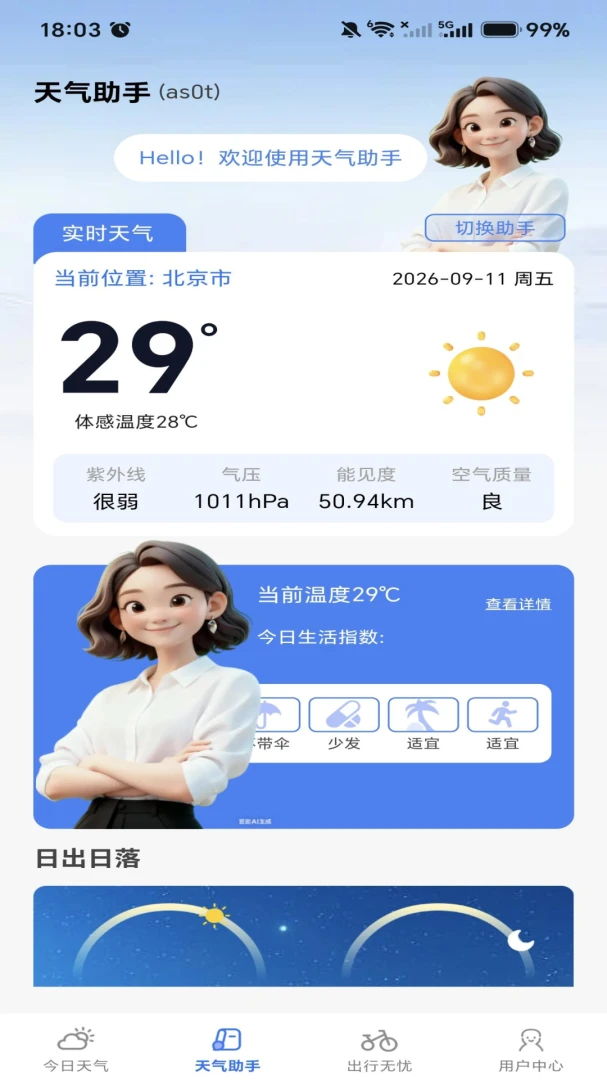Open the 用户中心 tab
Viewport: 607px width, 1080px height.
(531, 1049)
